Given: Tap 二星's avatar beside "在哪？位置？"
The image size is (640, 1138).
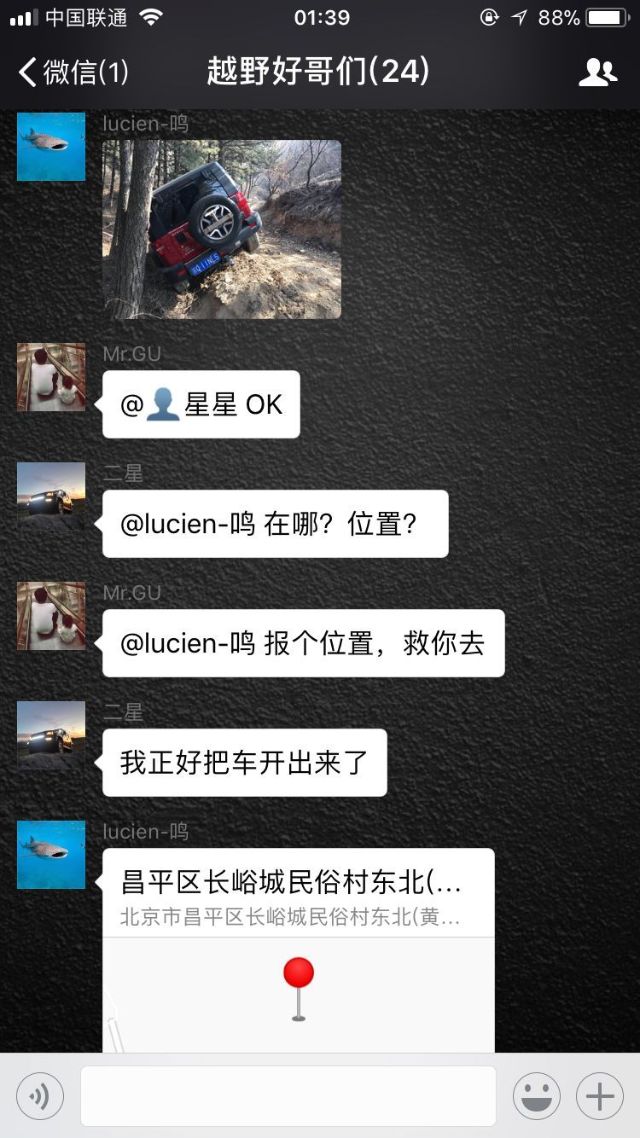Looking at the screenshot, I should pos(51,497).
